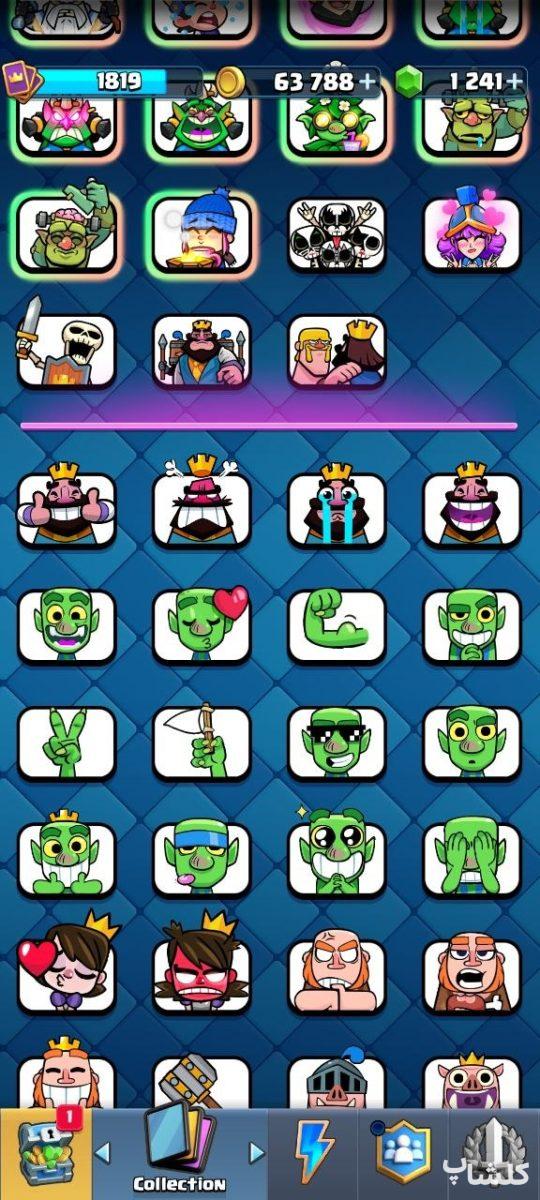Image resolution: width=540 pixels, height=1200 pixels.
Task: Select the Goblin blowing kiss heart emote
Action: coord(202,625)
